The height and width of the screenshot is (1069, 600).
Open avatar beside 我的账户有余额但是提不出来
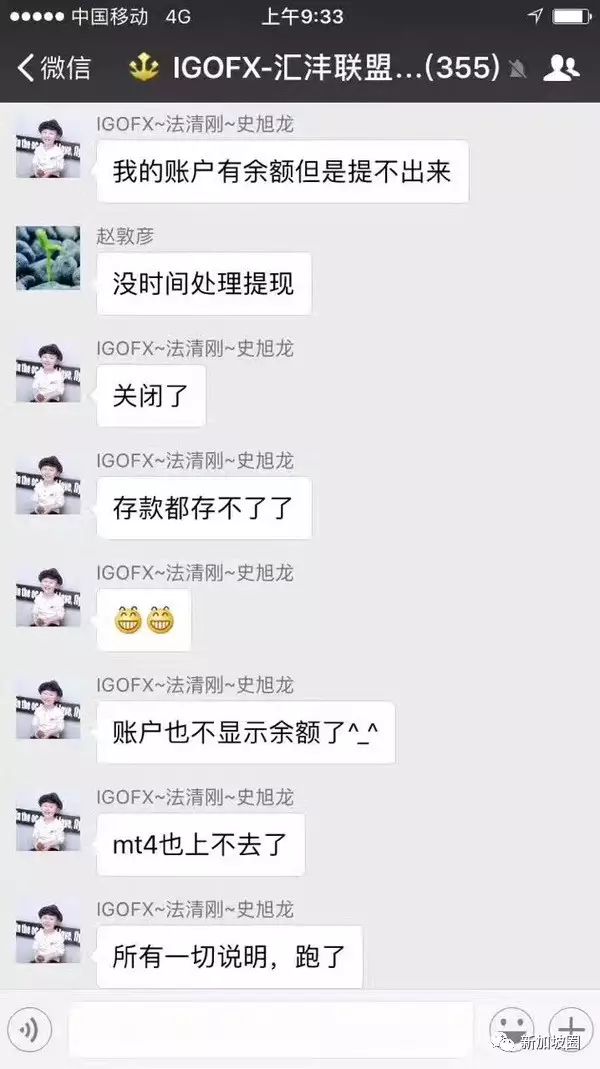[x=47, y=146]
